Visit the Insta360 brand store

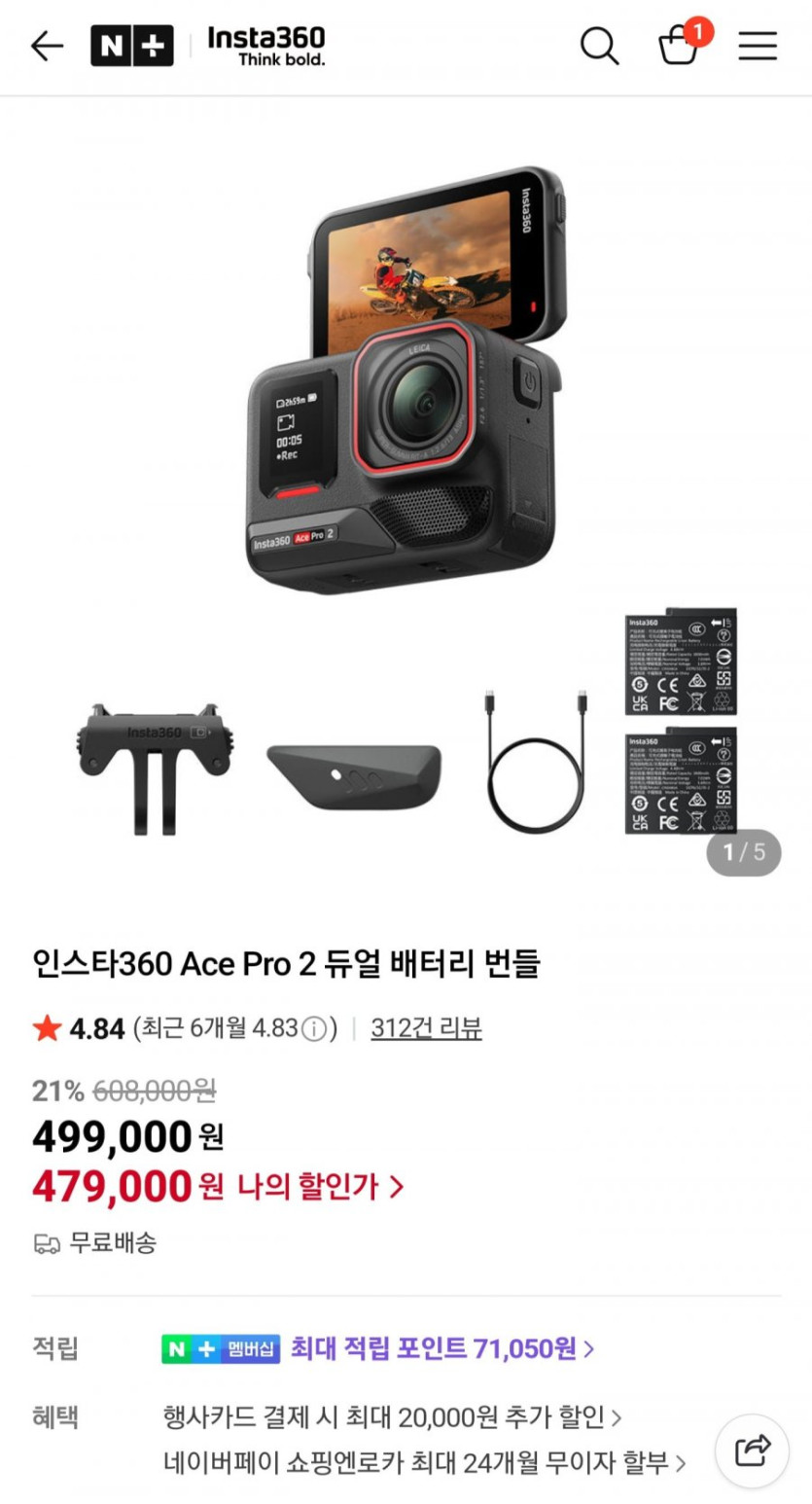[x=266, y=46]
